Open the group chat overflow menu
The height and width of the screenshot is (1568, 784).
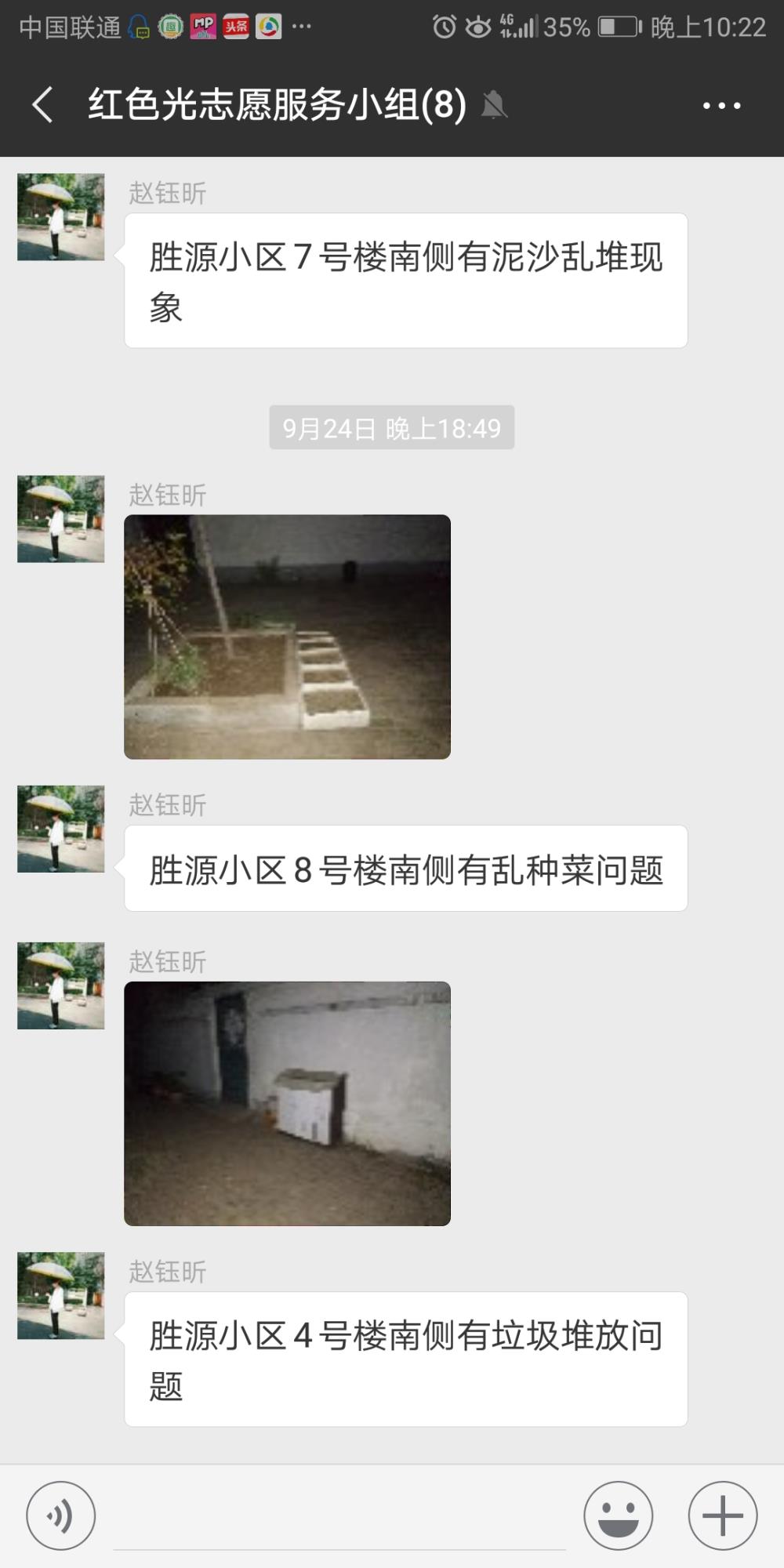point(722,105)
